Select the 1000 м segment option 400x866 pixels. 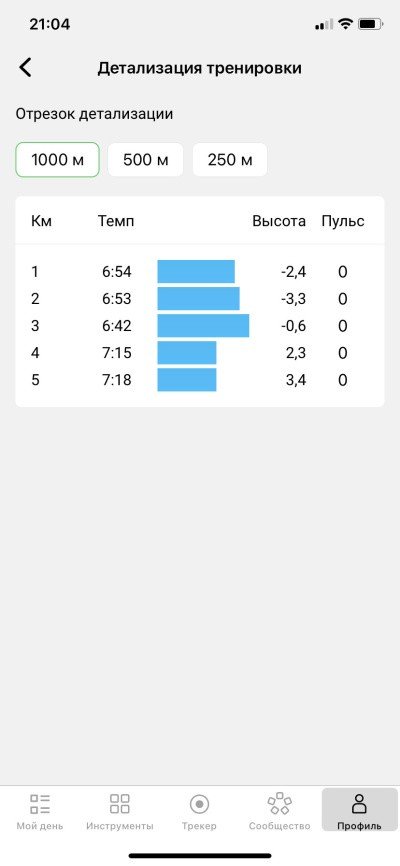(57, 160)
